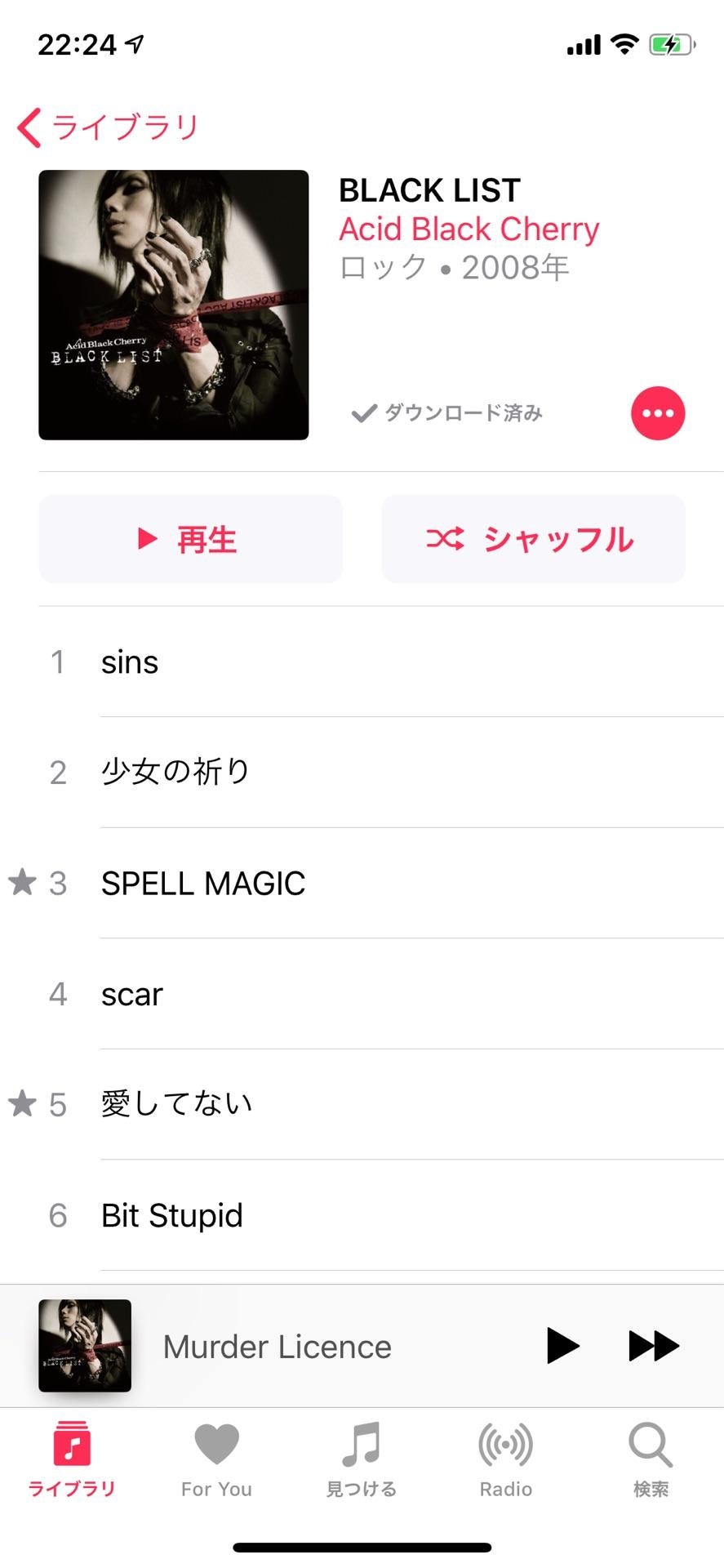Shuffle the album with シャッフル
This screenshot has width=724, height=1568.
[533, 539]
